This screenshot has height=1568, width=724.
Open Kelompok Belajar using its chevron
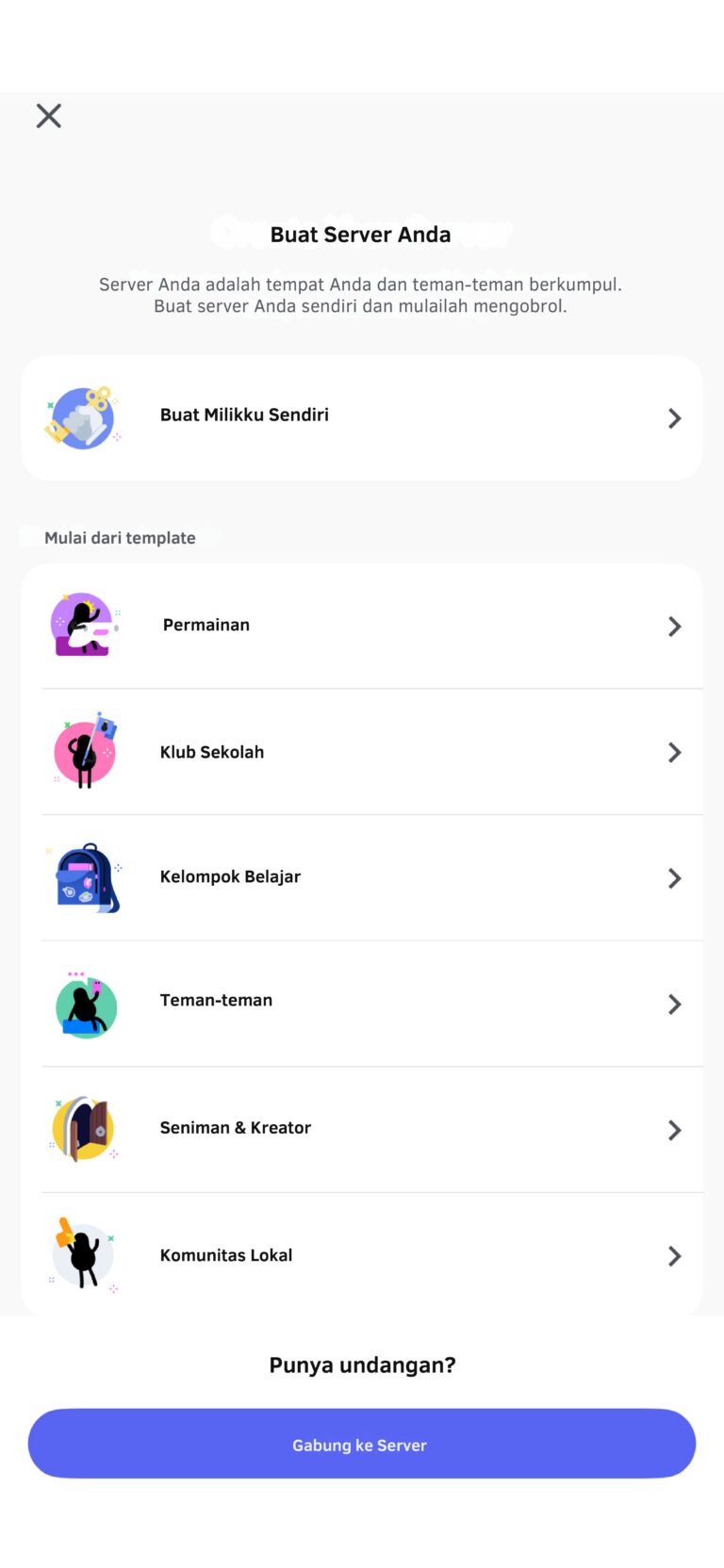click(674, 877)
